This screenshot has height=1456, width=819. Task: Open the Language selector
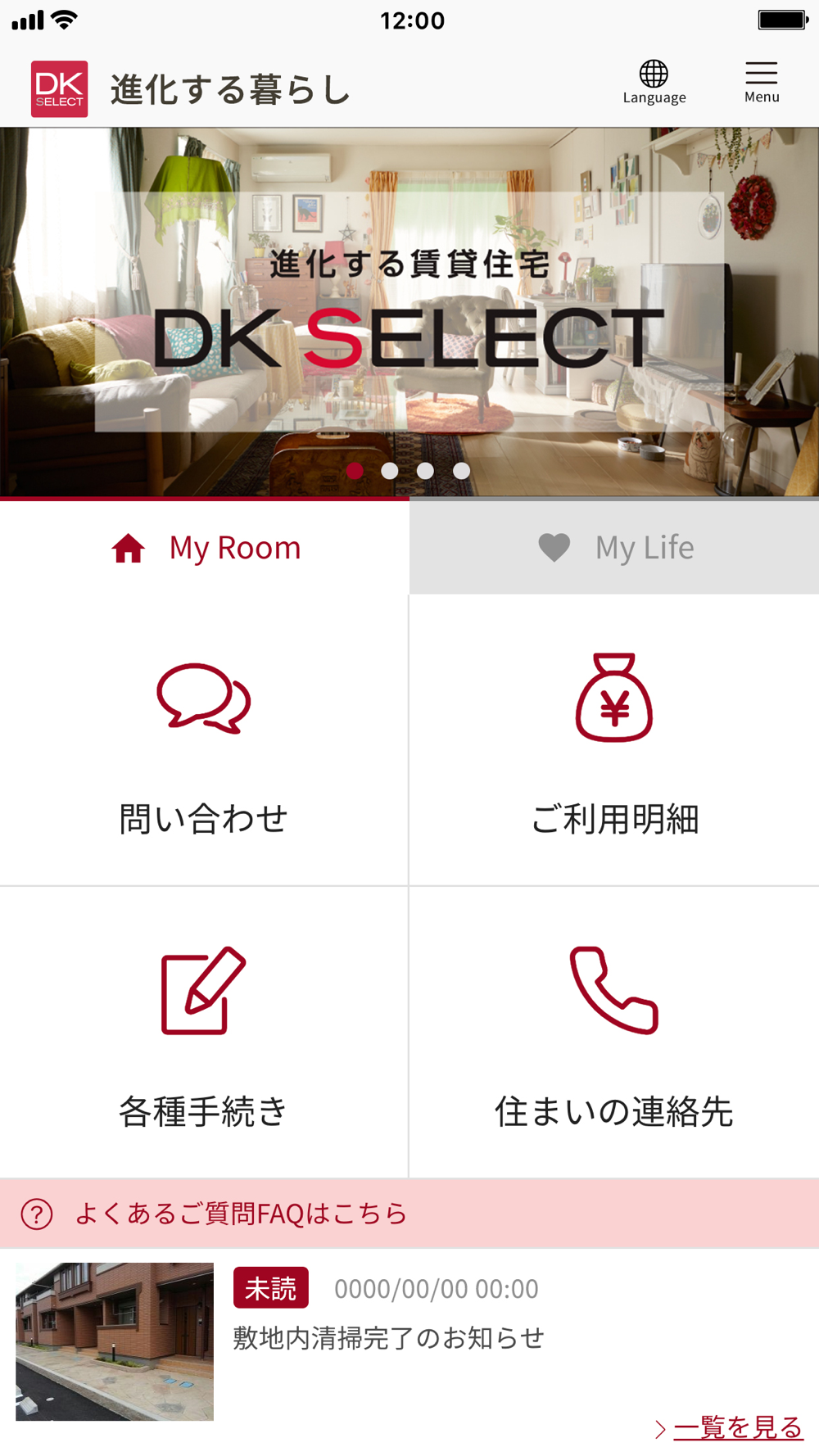[x=654, y=84]
